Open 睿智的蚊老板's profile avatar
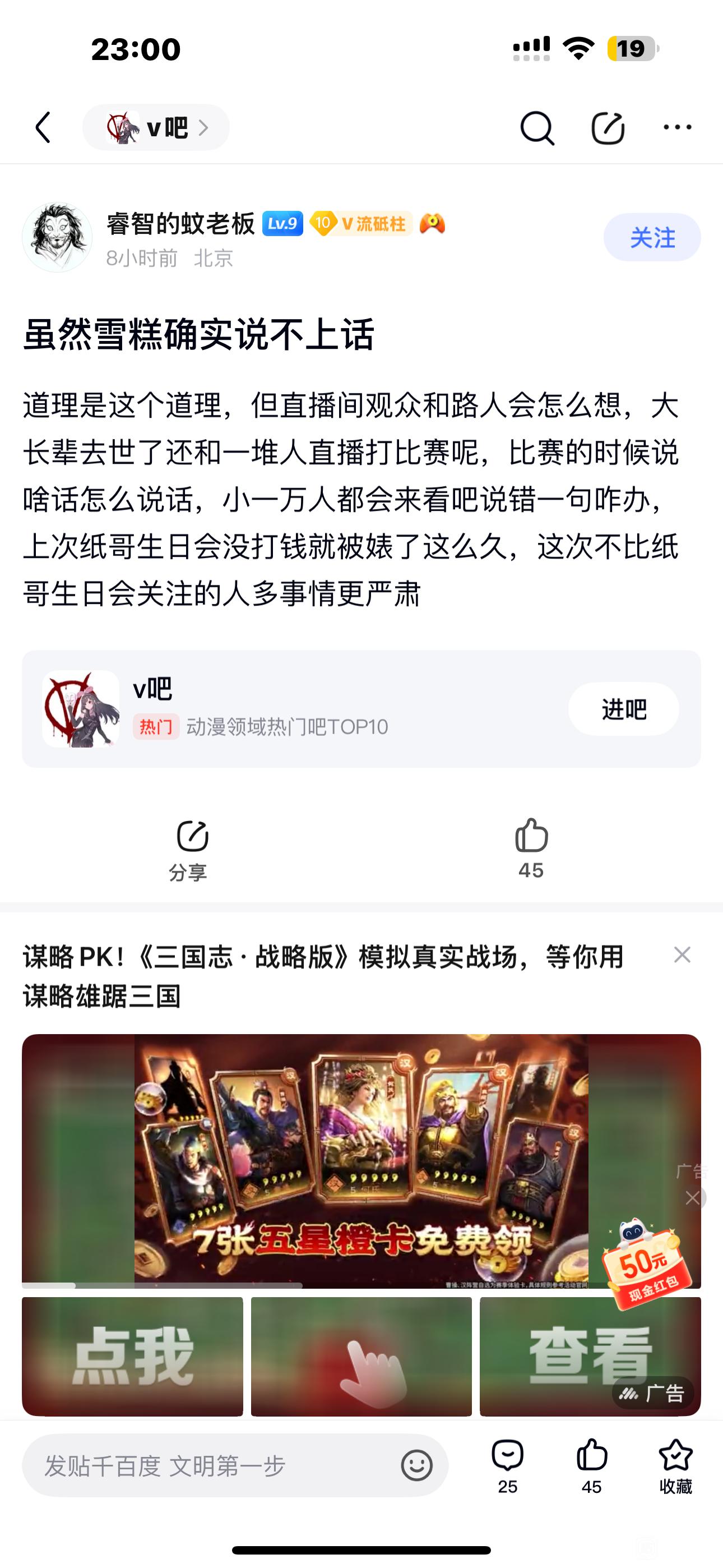 tap(57, 237)
